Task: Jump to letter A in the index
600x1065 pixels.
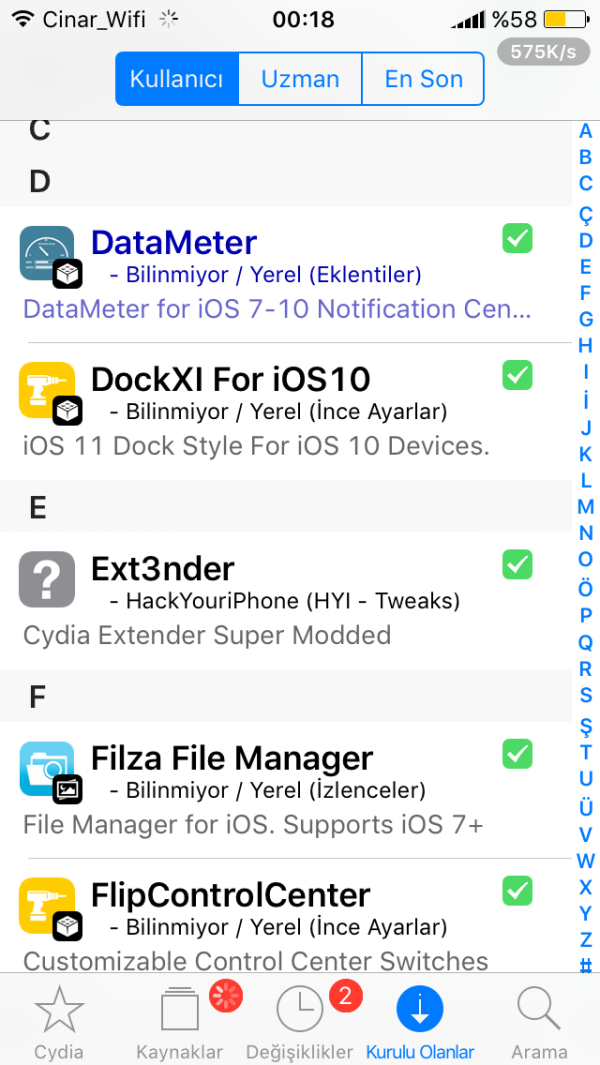Action: click(586, 130)
